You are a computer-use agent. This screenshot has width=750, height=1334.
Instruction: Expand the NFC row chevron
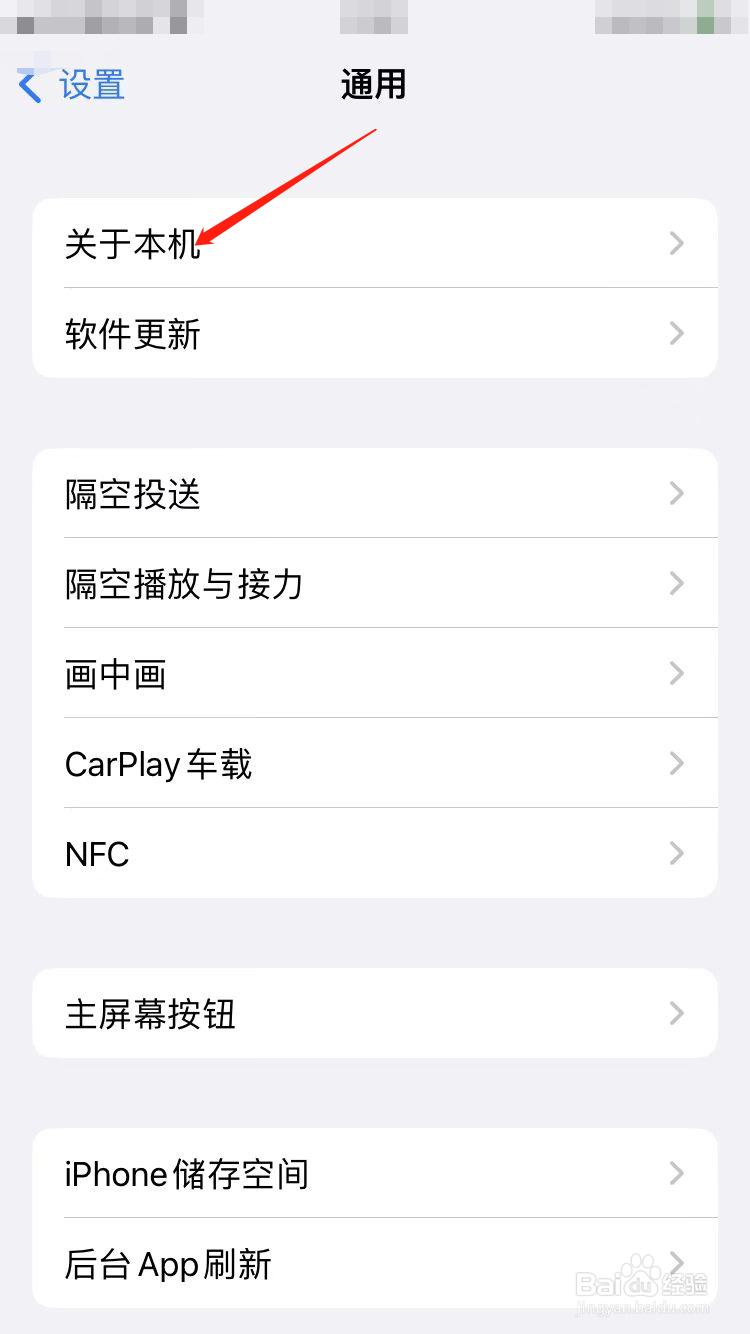[677, 853]
